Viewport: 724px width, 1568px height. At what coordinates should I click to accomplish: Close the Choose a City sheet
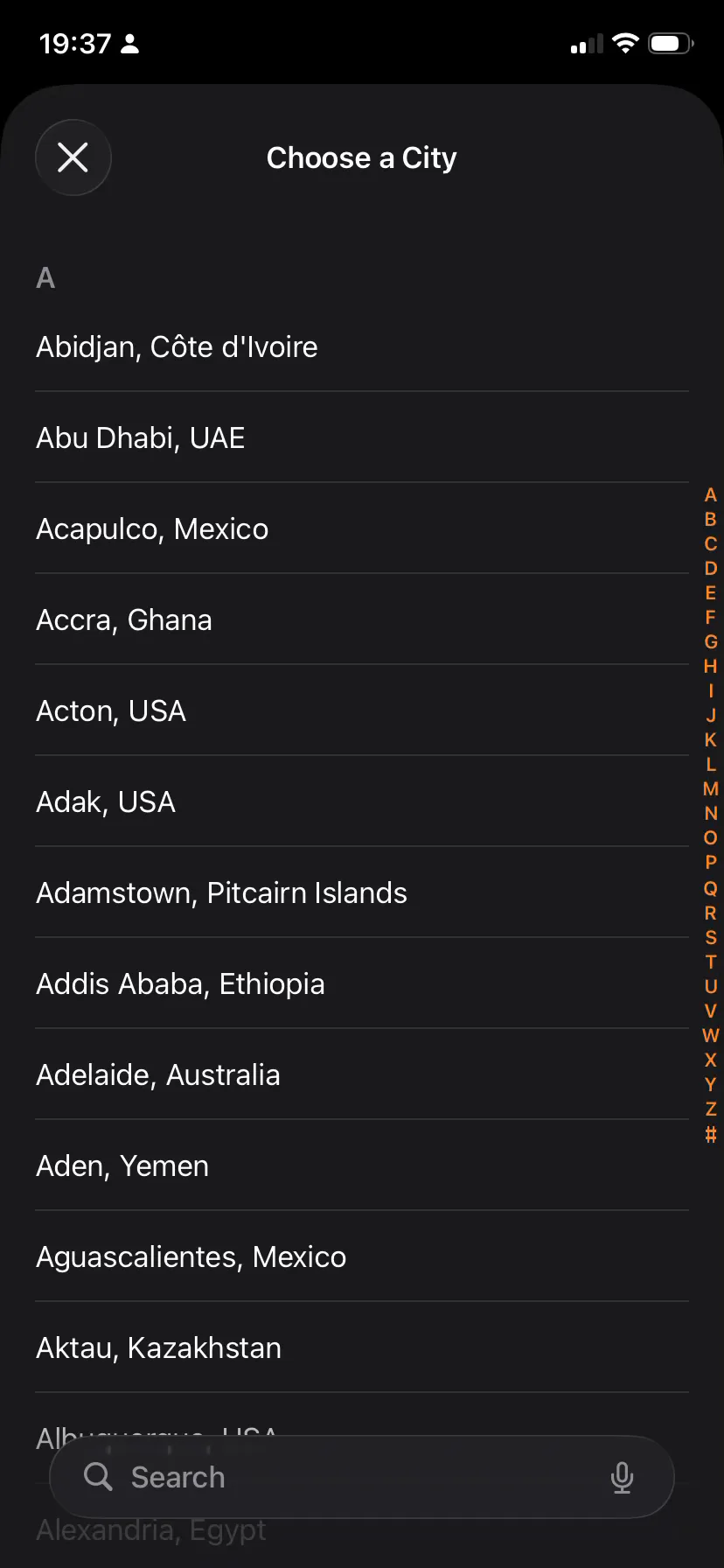click(73, 157)
